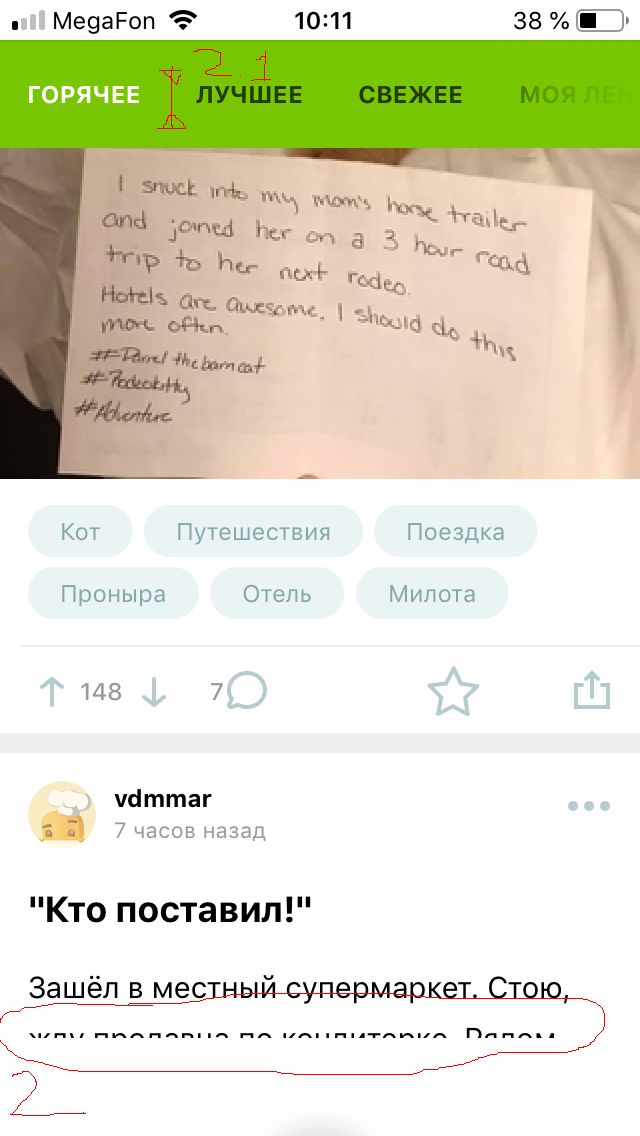Select the Моя лента tab
Image resolution: width=640 pixels, height=1136 pixels.
579,95
